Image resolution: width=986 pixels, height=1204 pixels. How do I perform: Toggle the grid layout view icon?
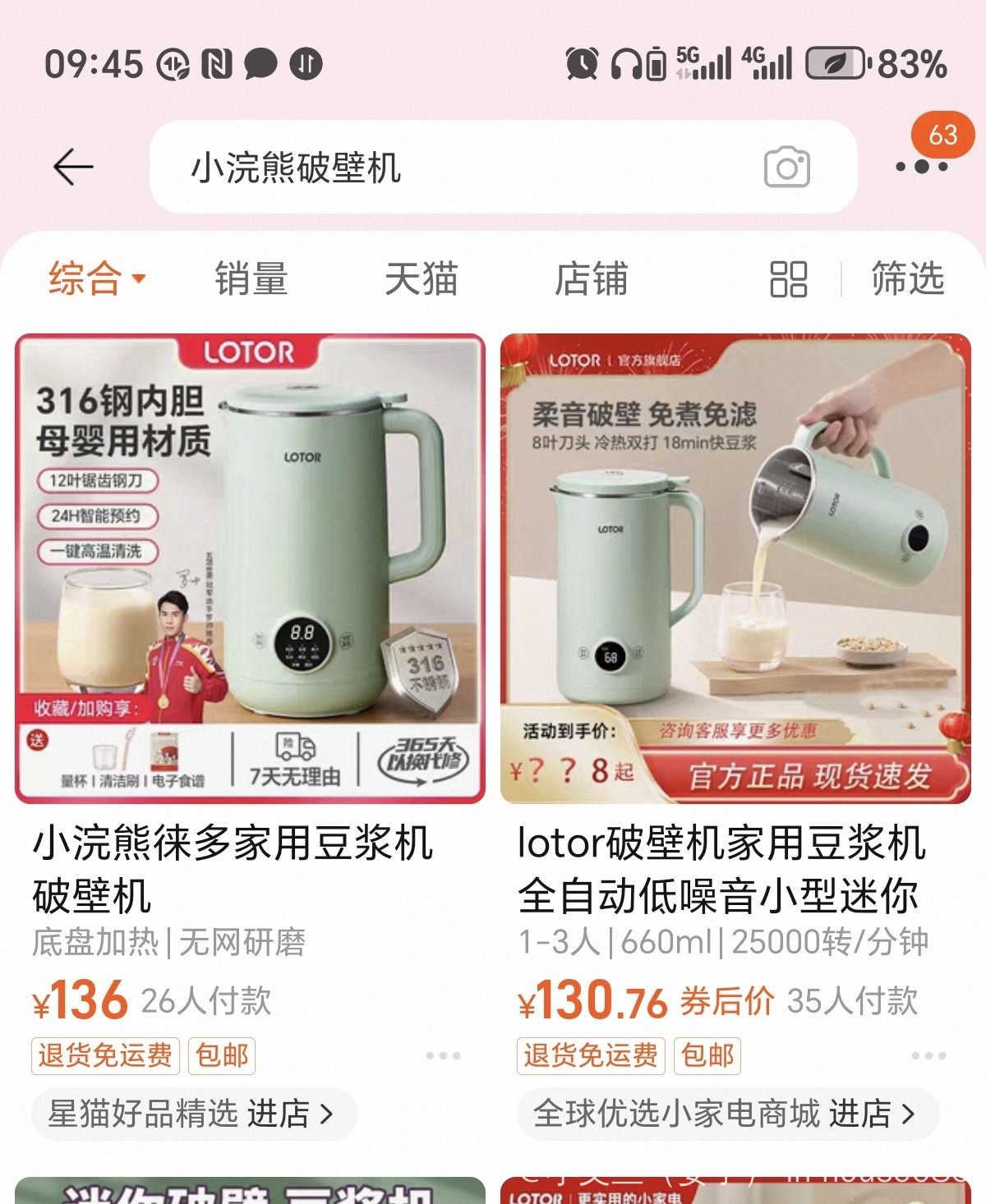pyautogui.click(x=788, y=279)
